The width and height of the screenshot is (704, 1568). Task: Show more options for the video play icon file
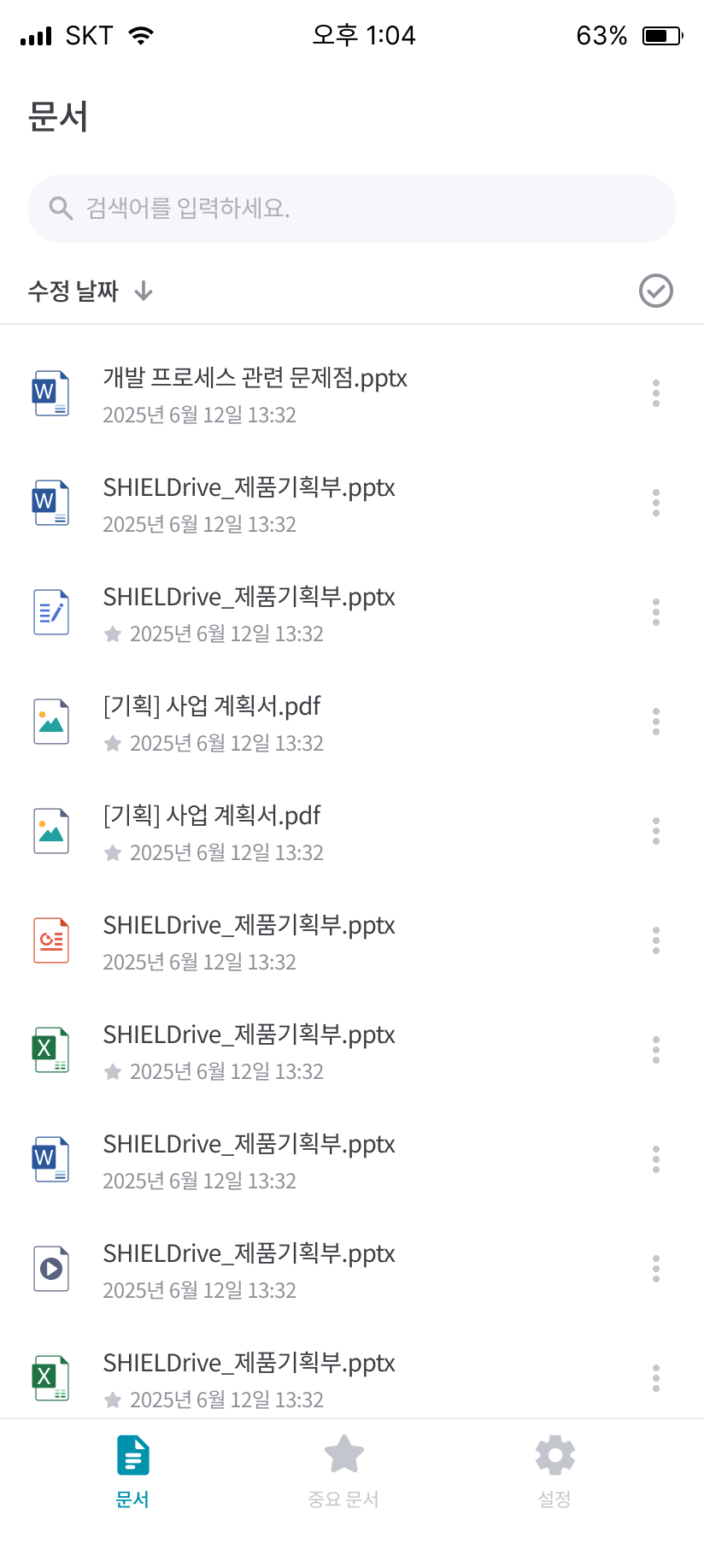[655, 1270]
